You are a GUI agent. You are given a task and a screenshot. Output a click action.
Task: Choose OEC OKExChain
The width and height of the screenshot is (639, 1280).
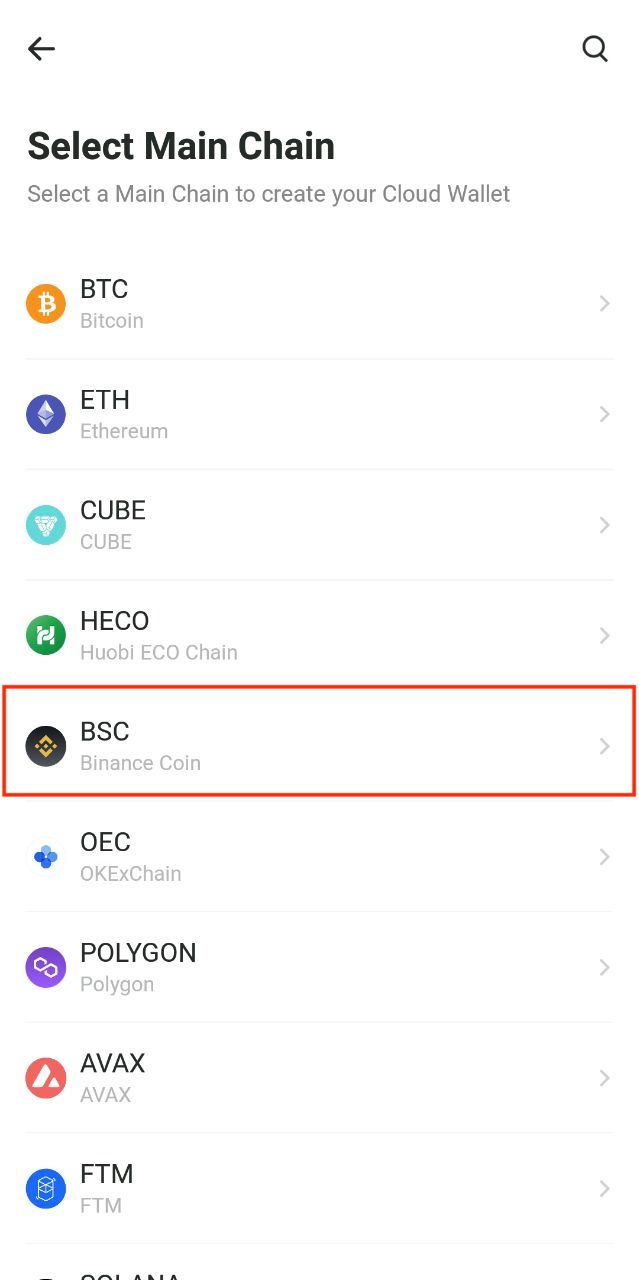[319, 857]
